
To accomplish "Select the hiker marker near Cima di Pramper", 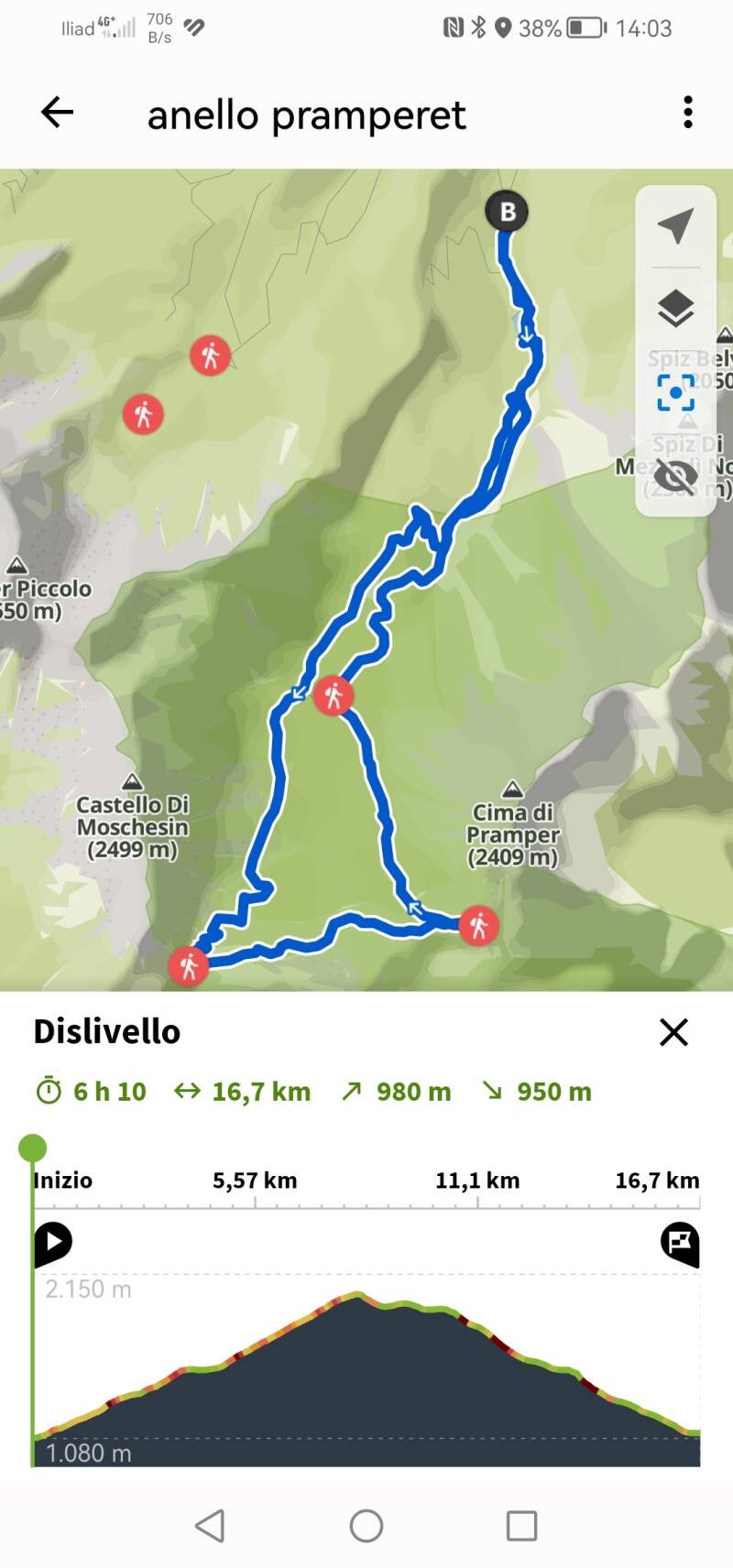I will tap(478, 926).
